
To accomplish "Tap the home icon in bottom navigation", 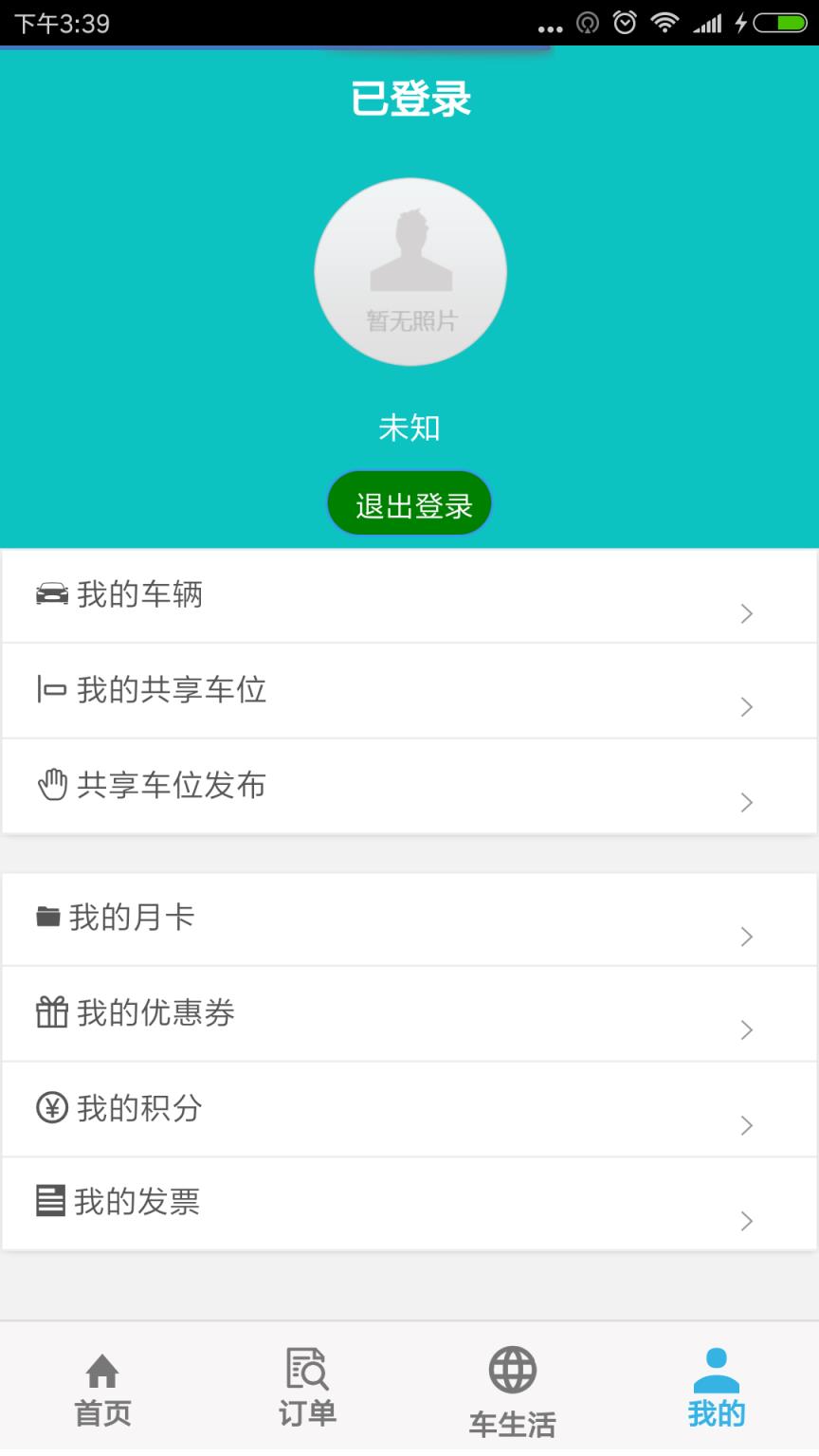I will [x=101, y=1372].
